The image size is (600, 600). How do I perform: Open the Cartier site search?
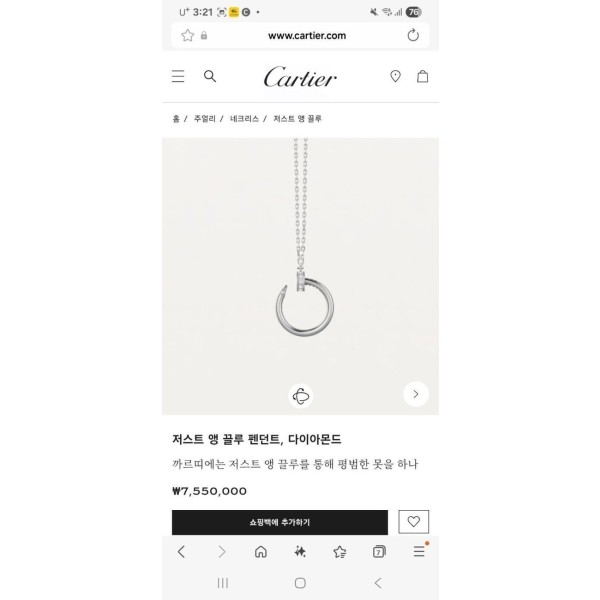point(210,76)
